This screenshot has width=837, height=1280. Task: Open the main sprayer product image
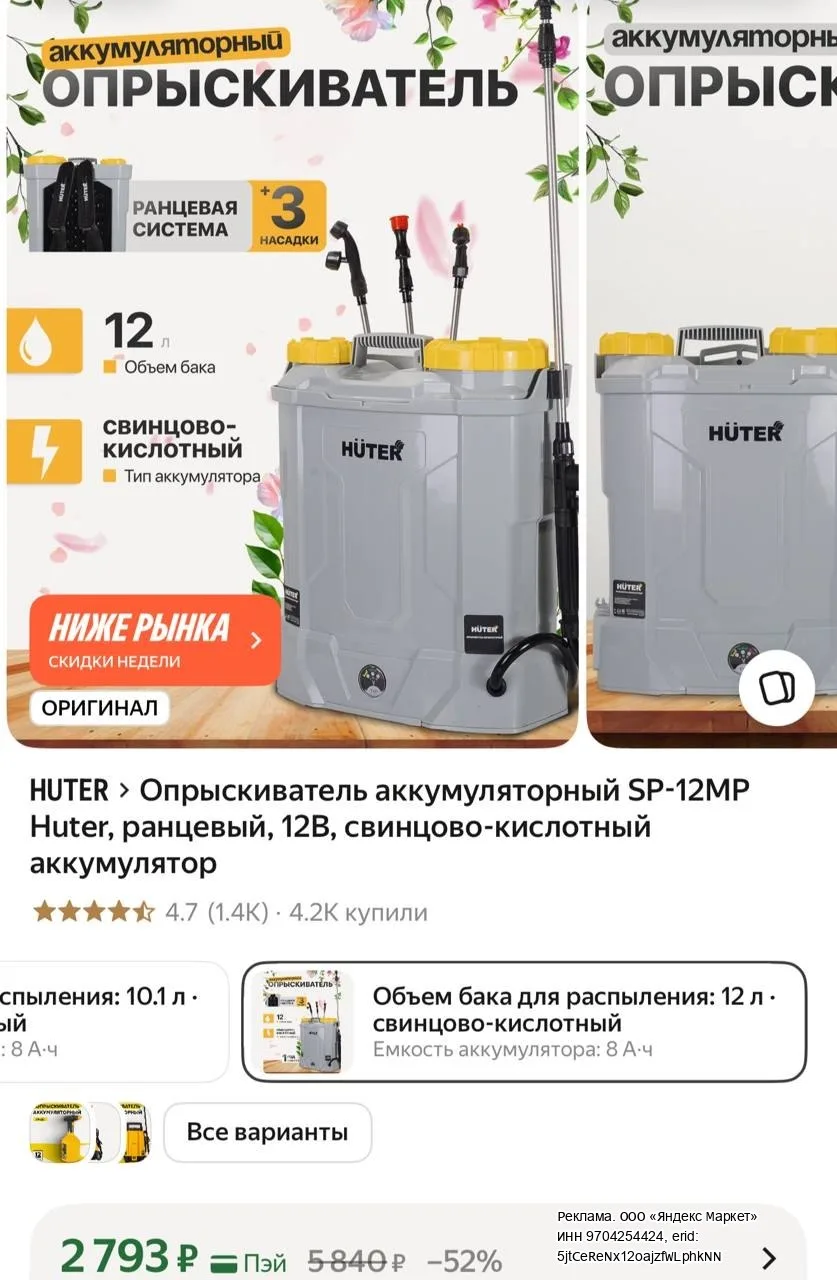(292, 372)
